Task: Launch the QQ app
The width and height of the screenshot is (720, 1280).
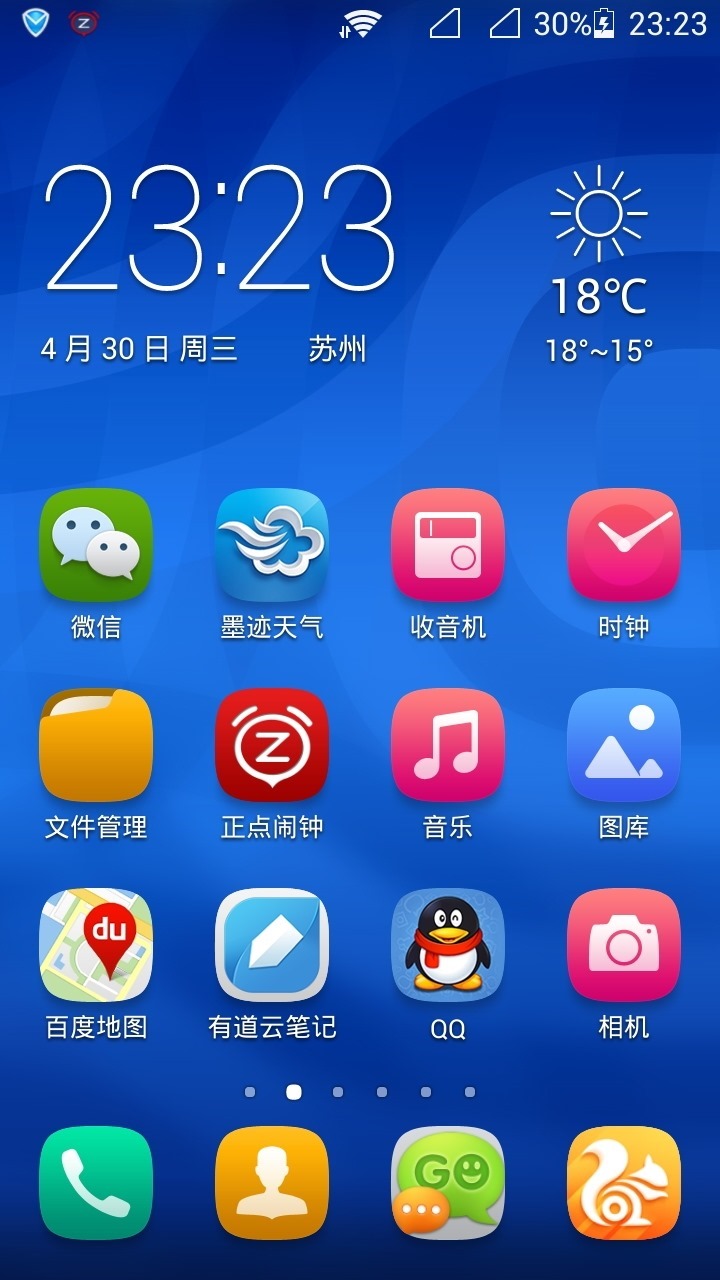Action: tap(448, 945)
